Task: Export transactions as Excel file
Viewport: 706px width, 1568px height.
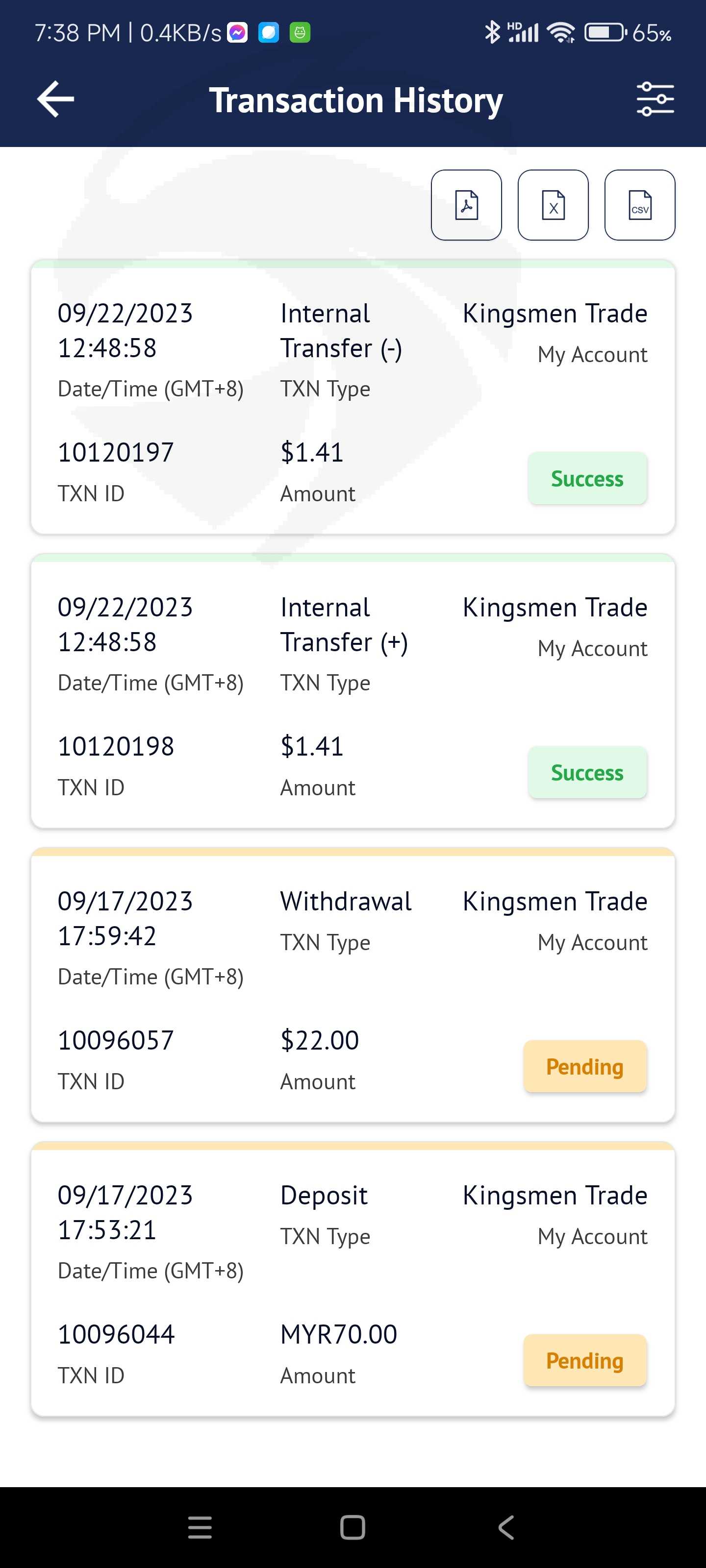Action: 553,205
